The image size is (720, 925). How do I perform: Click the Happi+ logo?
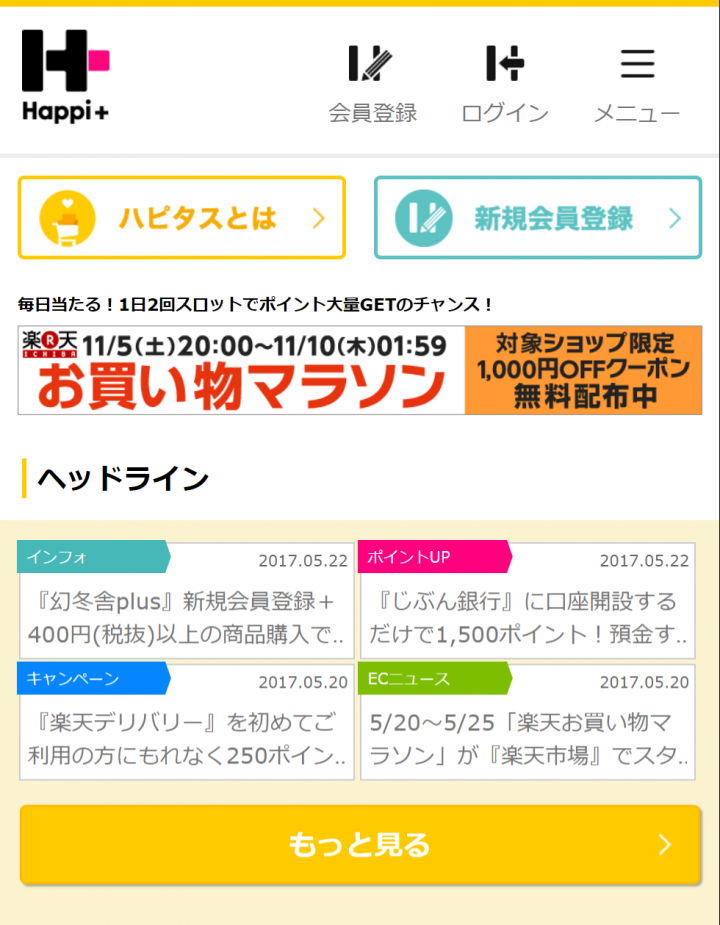pos(64,75)
